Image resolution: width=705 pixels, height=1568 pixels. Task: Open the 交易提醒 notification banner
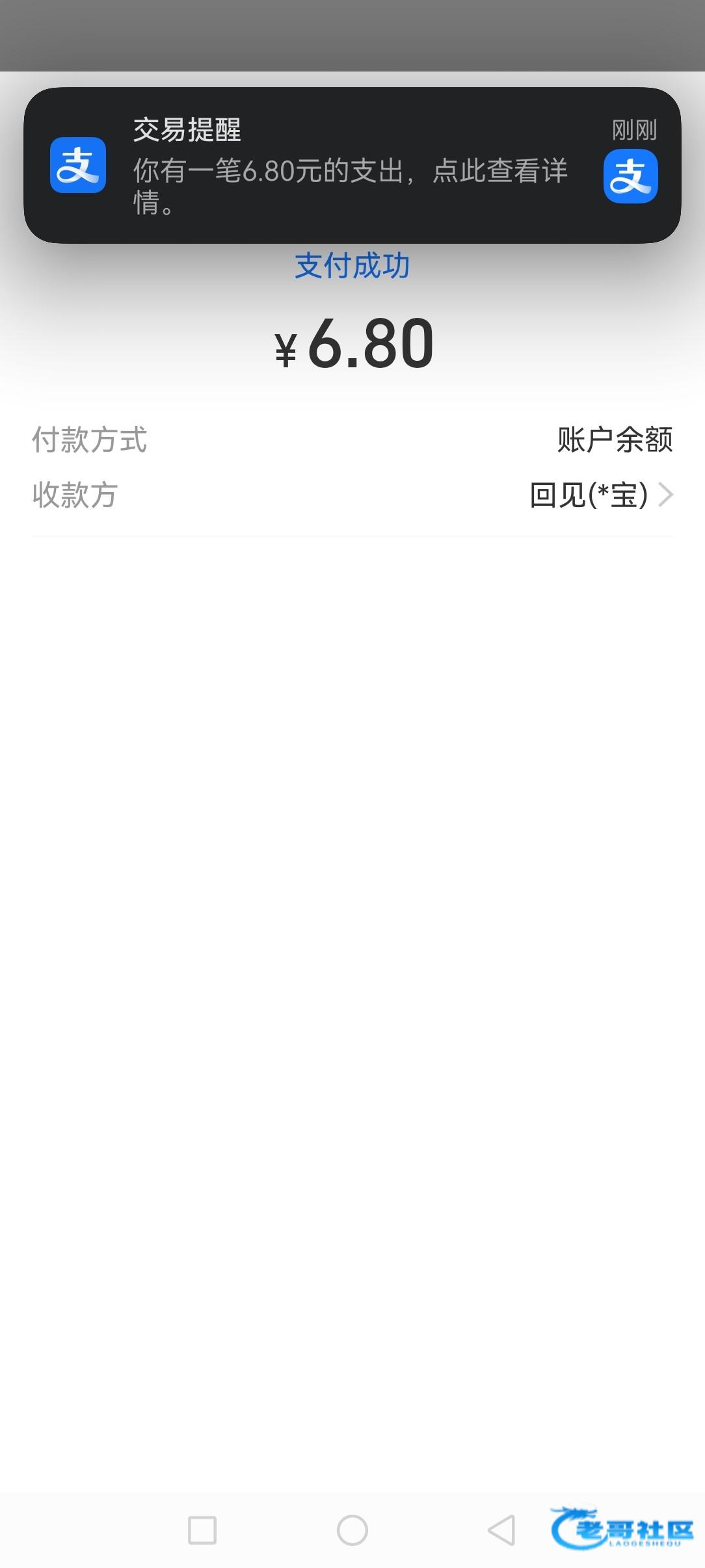(351, 166)
